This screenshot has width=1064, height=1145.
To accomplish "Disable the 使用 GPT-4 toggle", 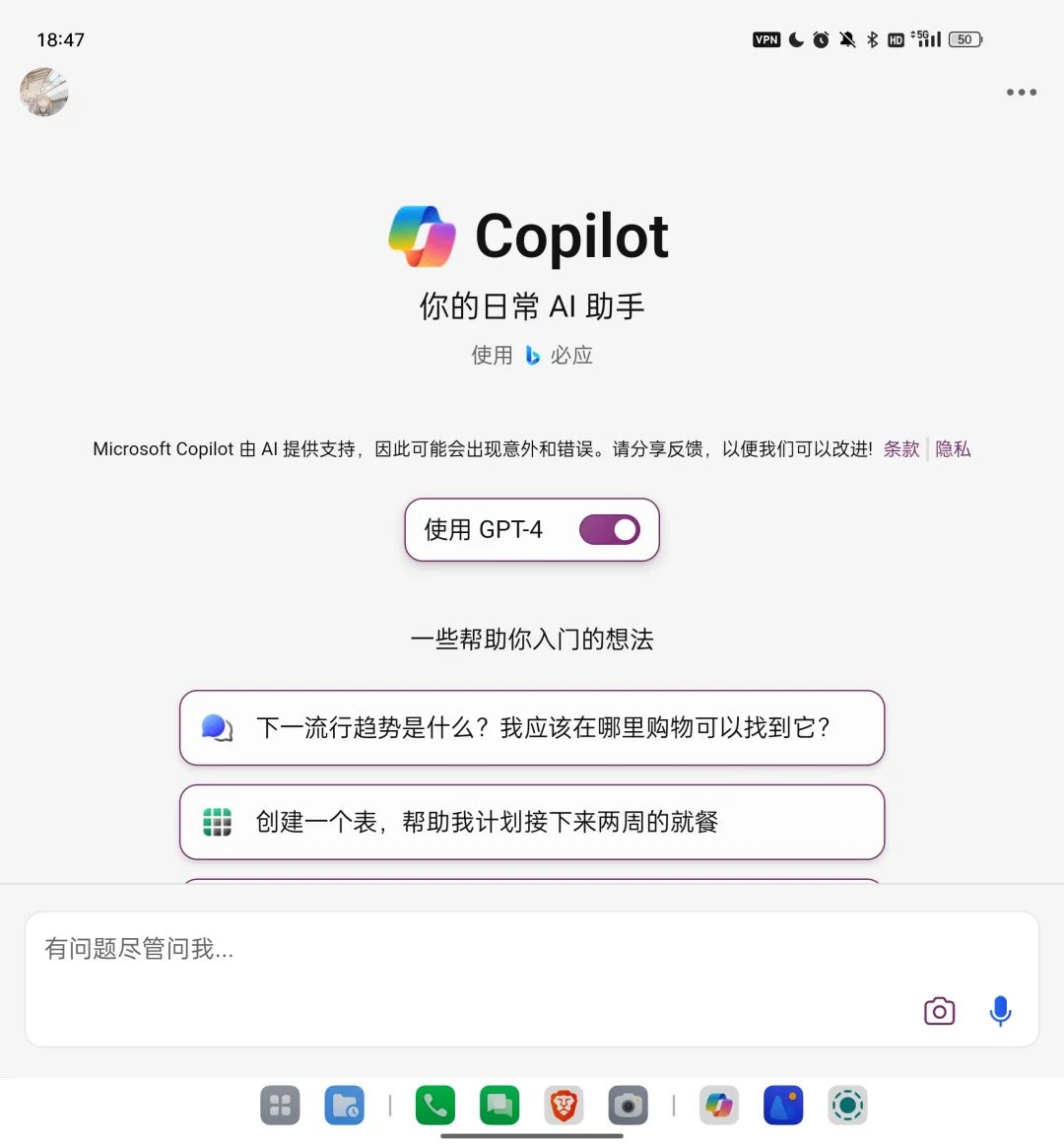I will pos(609,530).
